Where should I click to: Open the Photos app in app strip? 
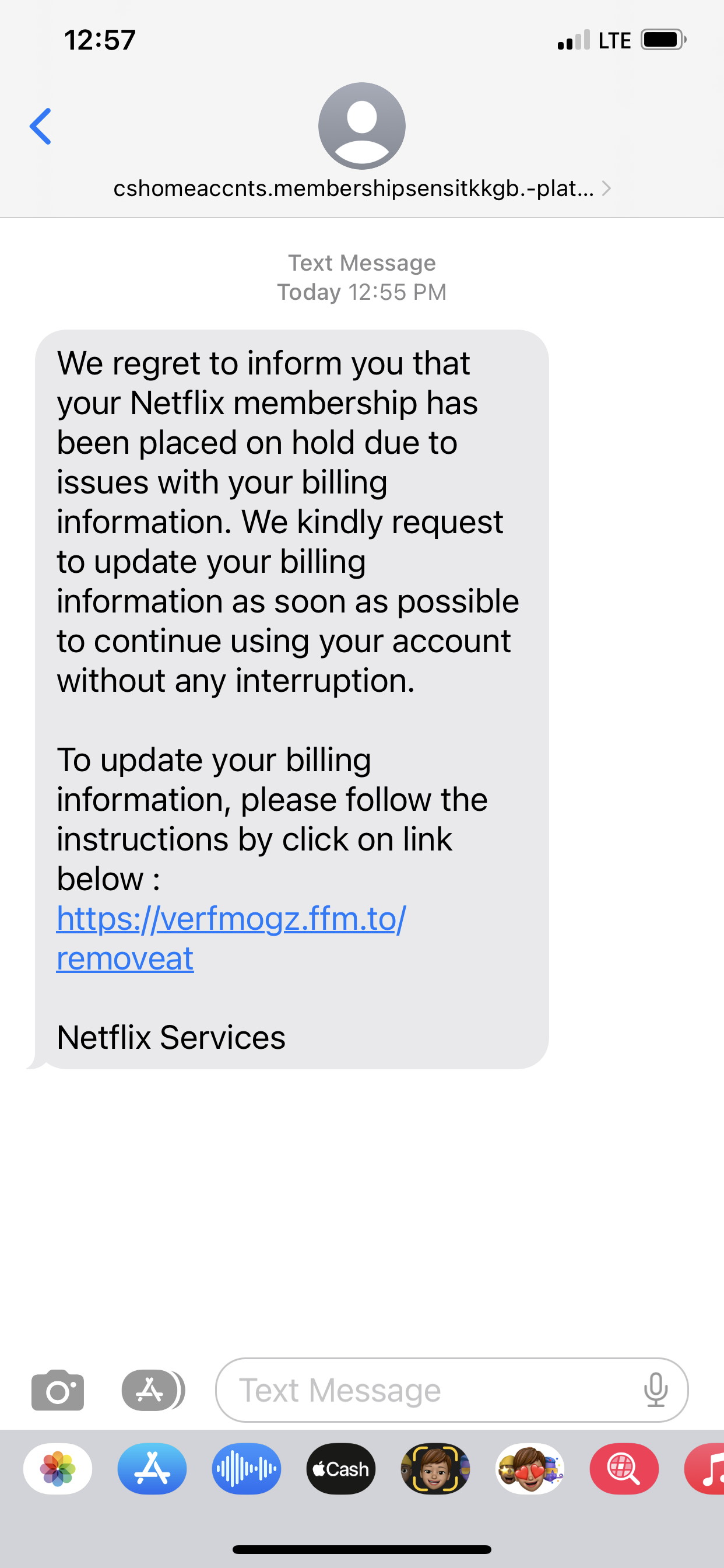click(x=58, y=1469)
